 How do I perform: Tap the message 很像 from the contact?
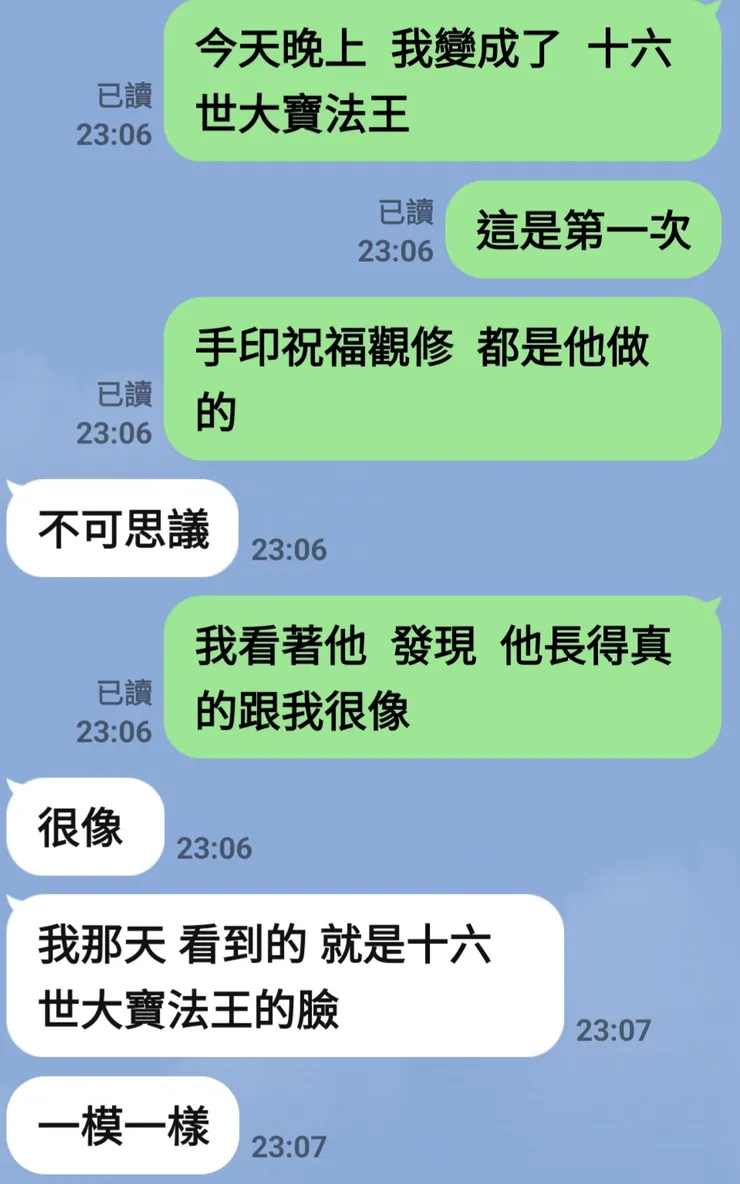[83, 827]
